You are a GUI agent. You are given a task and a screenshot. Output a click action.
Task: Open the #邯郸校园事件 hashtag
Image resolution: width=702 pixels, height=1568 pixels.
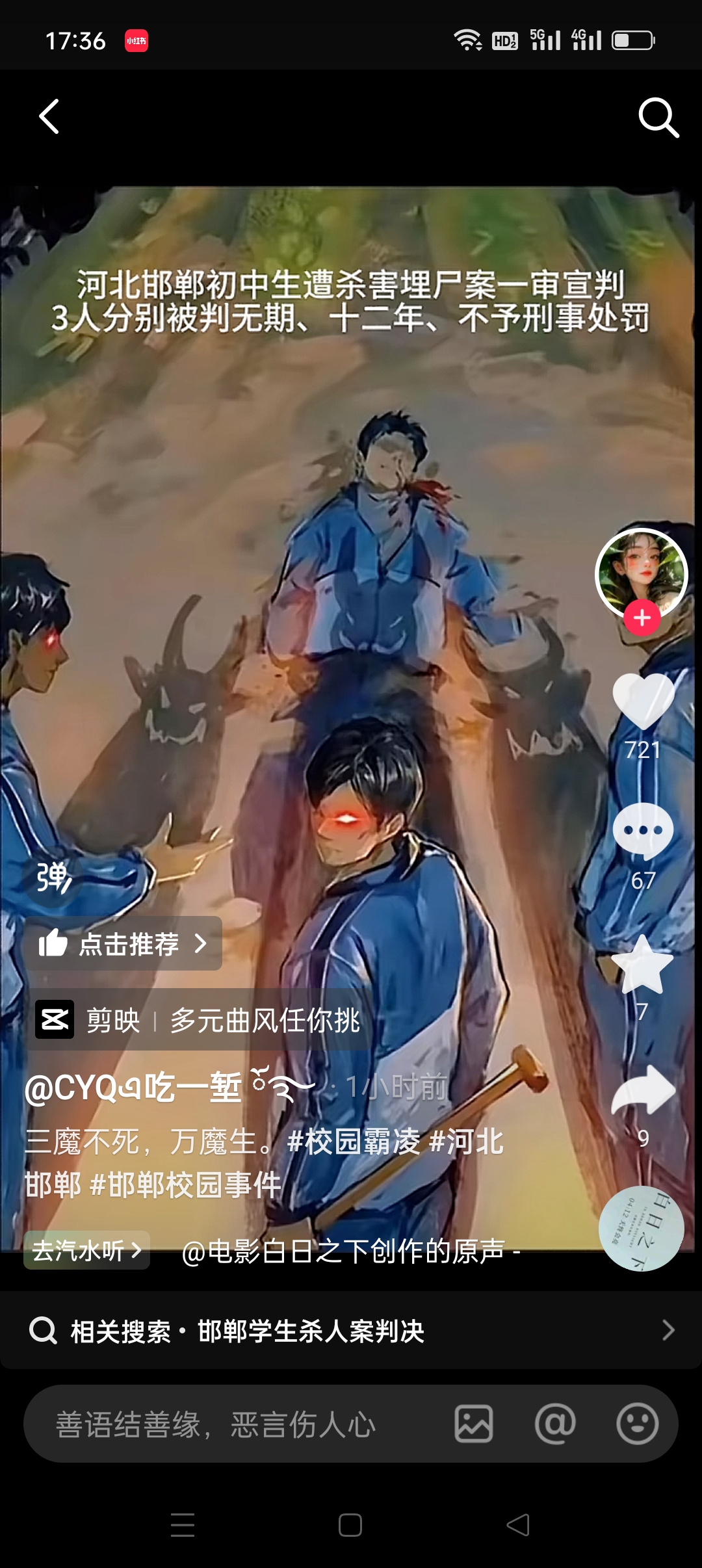click(185, 1185)
